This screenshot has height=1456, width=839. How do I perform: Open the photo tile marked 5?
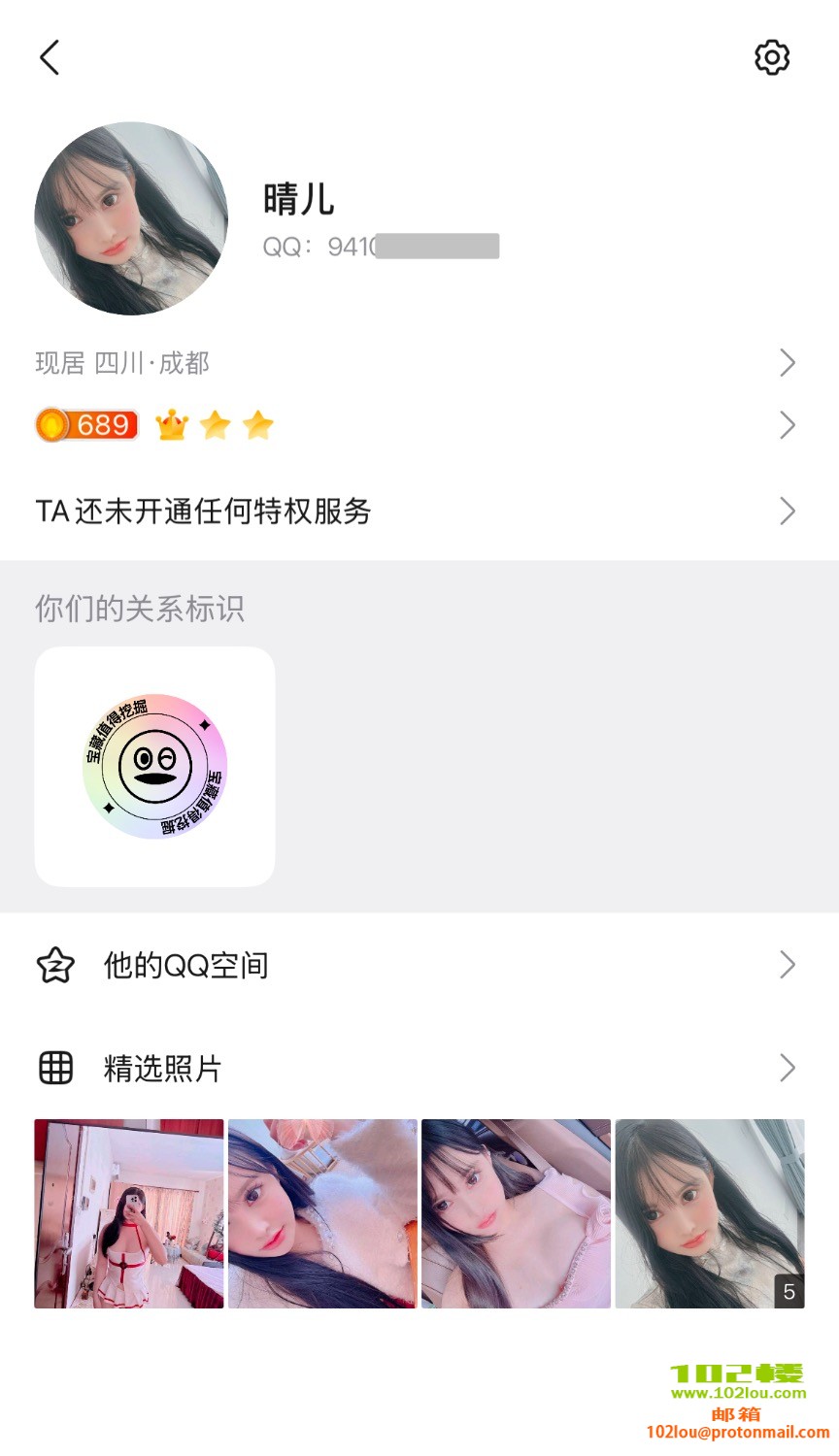(710, 1213)
